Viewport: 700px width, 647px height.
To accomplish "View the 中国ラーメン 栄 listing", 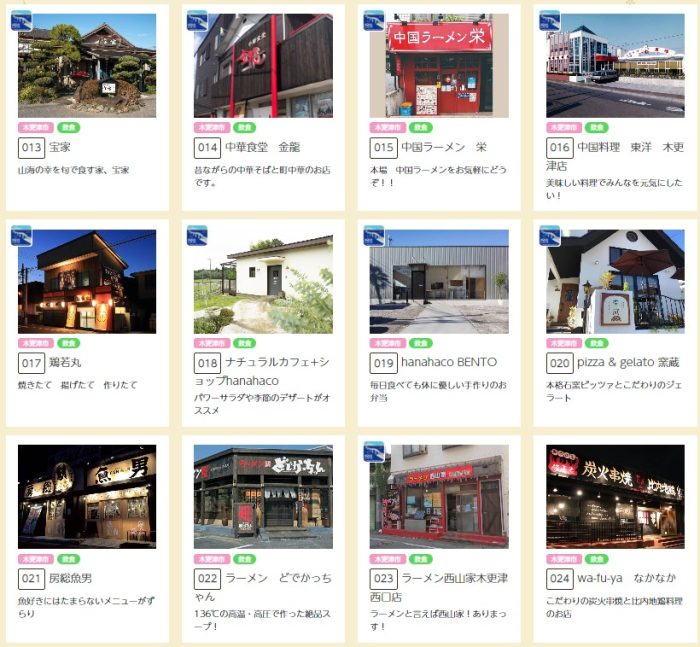I will click(439, 66).
